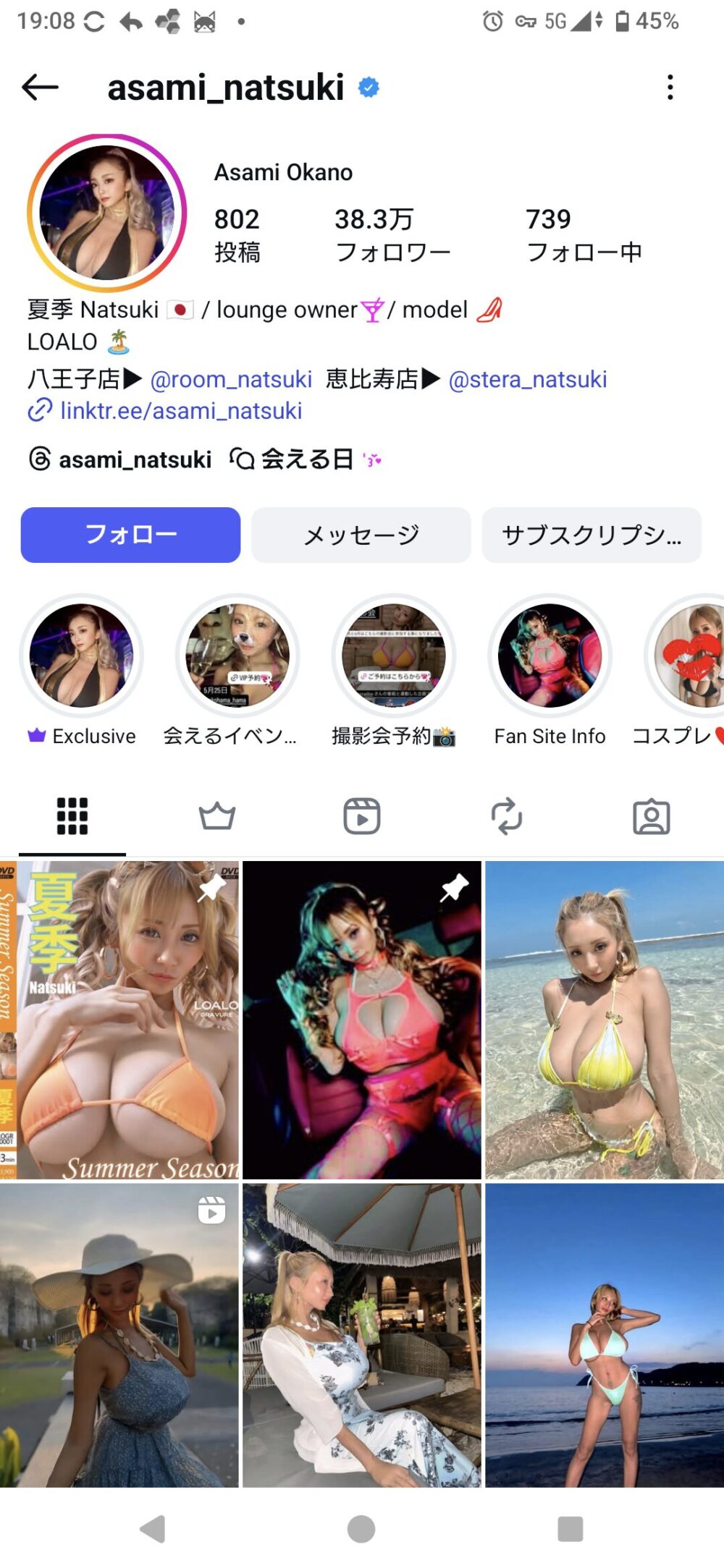Screen dimensions: 724x1568
Task: Switch to the posts grid tab
Action: (72, 816)
